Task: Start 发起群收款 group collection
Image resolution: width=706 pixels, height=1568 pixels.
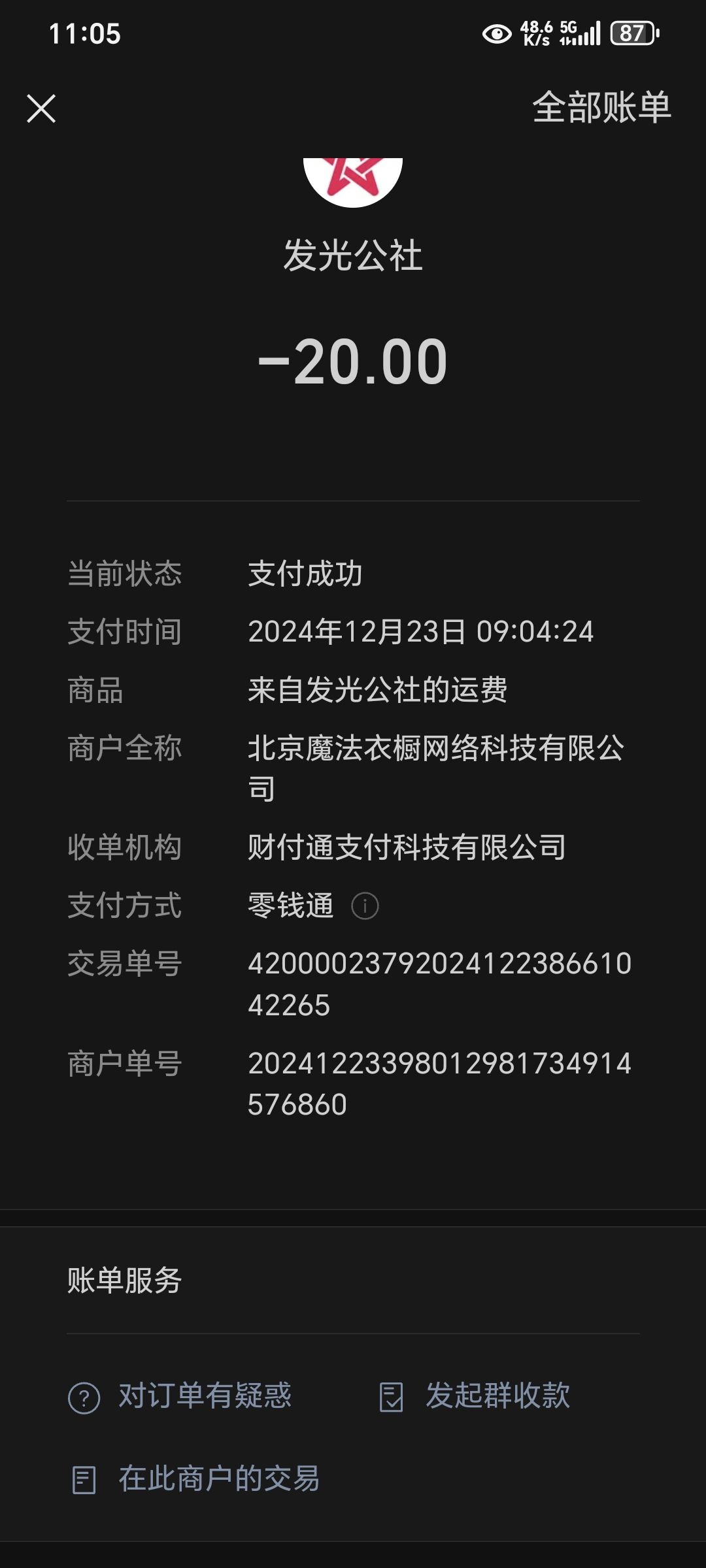Action: point(475,1396)
